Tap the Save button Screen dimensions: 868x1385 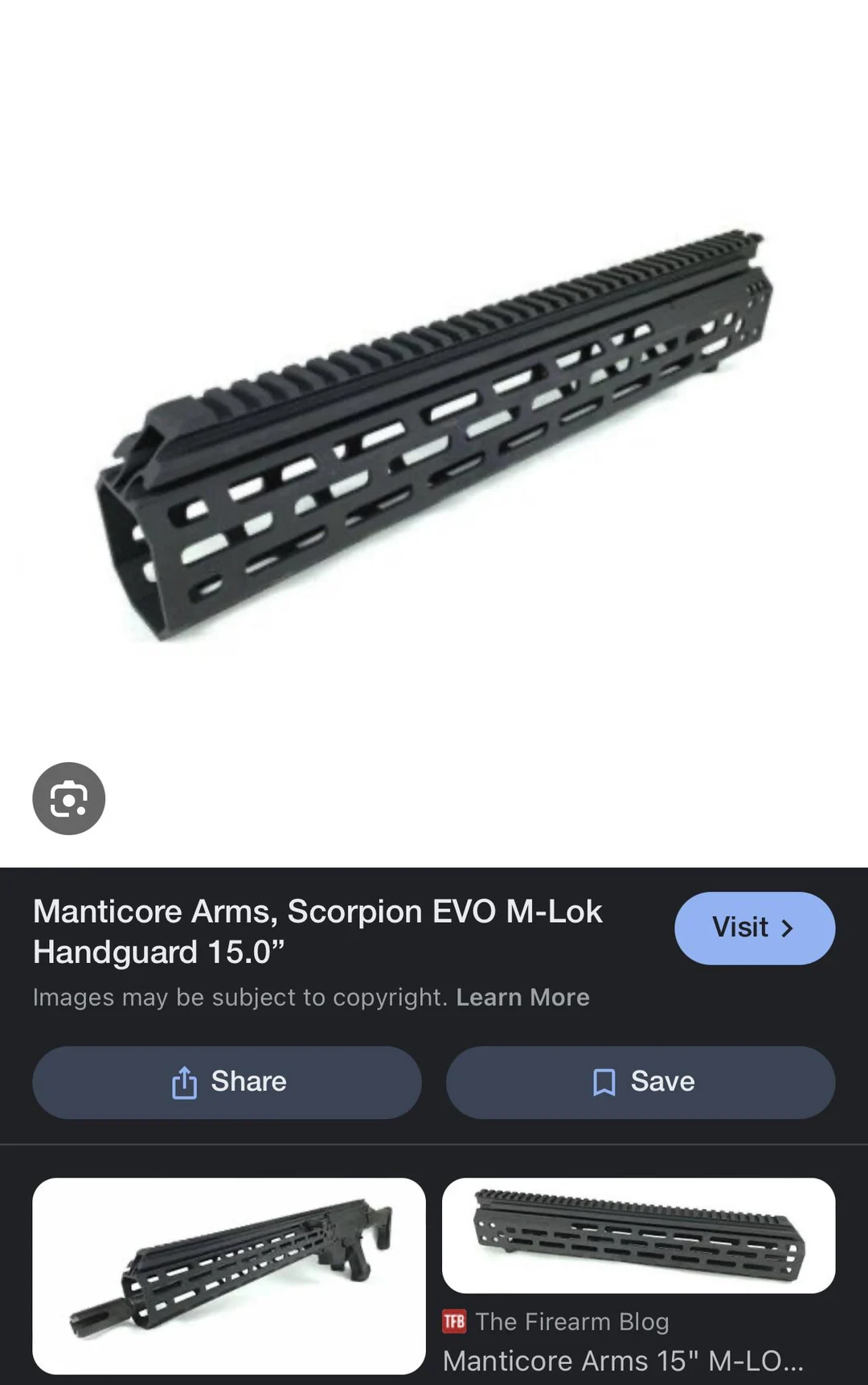point(639,1082)
